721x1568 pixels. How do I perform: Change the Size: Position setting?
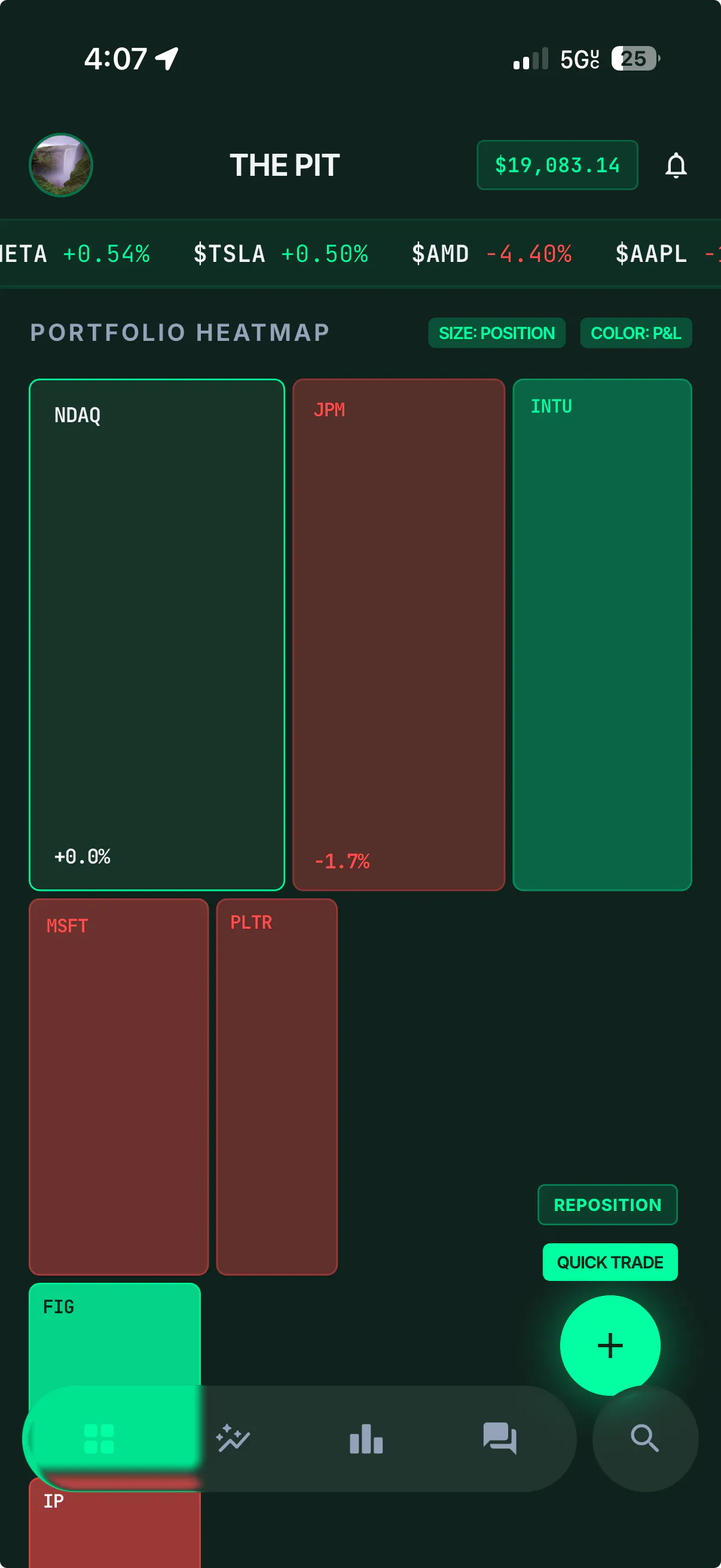coord(496,333)
